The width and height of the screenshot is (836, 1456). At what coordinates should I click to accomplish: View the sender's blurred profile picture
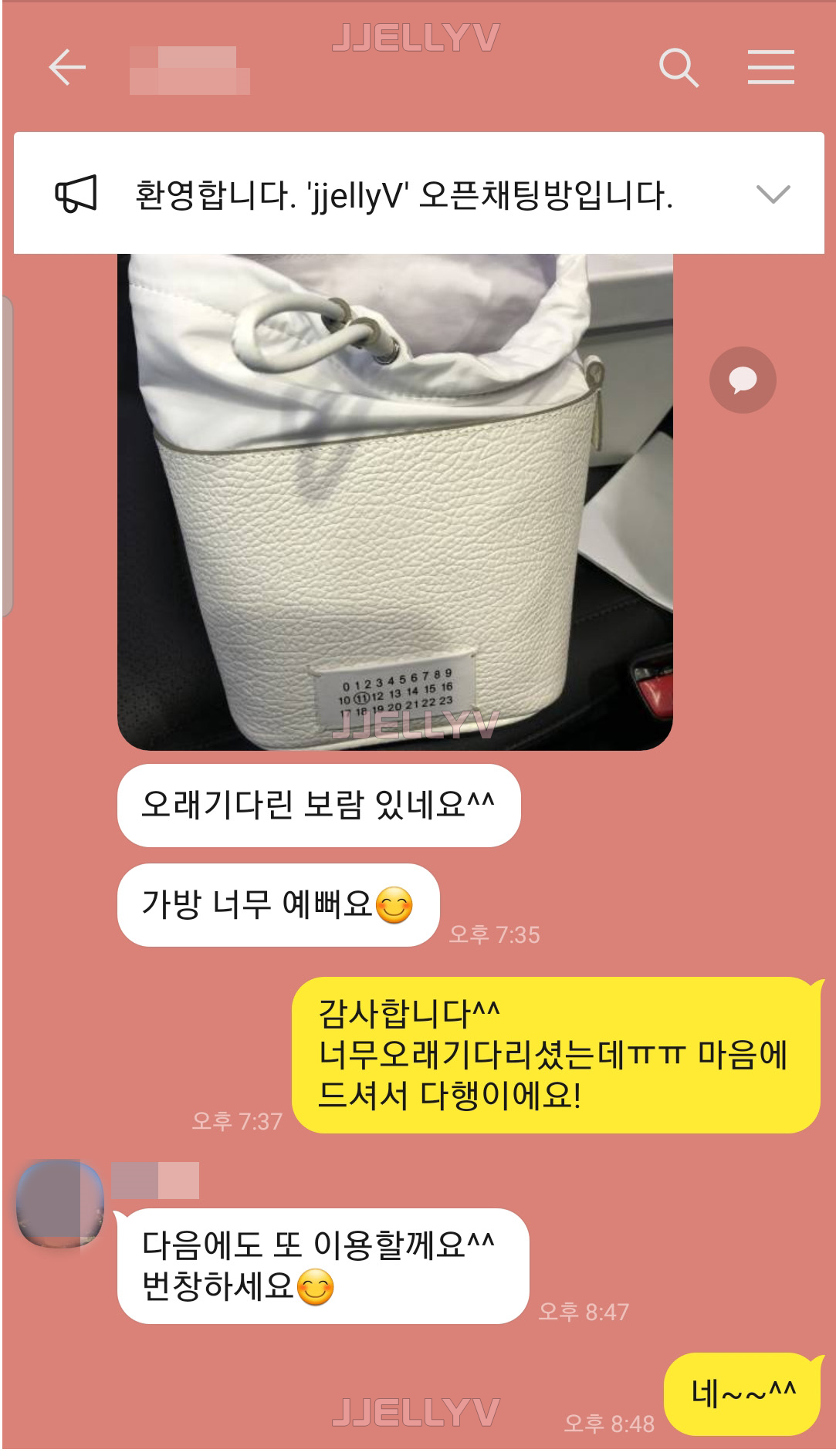(60, 1203)
